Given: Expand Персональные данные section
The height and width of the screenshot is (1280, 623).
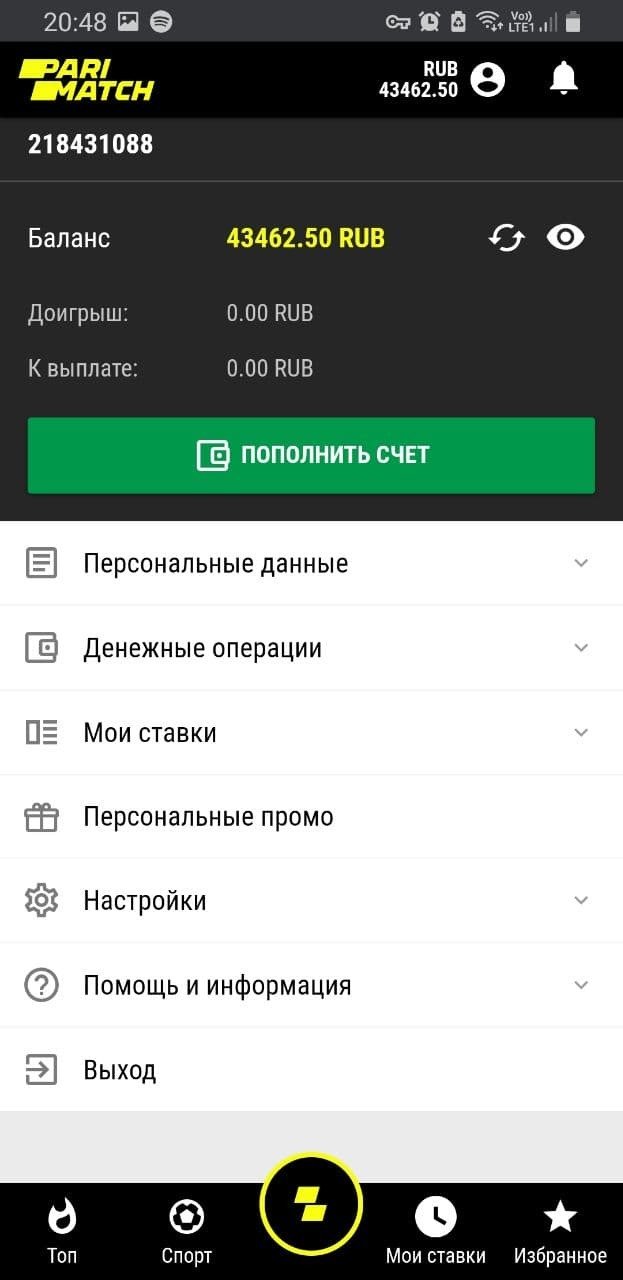Looking at the screenshot, I should [311, 563].
